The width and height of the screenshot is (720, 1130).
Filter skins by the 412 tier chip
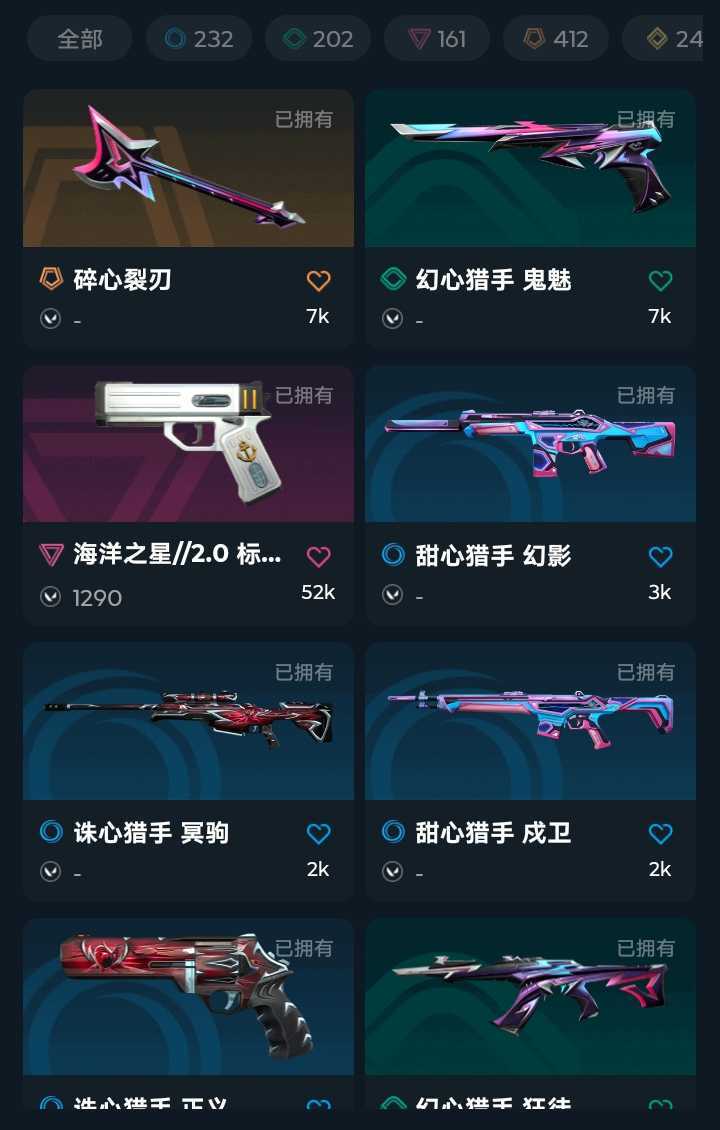coord(556,39)
